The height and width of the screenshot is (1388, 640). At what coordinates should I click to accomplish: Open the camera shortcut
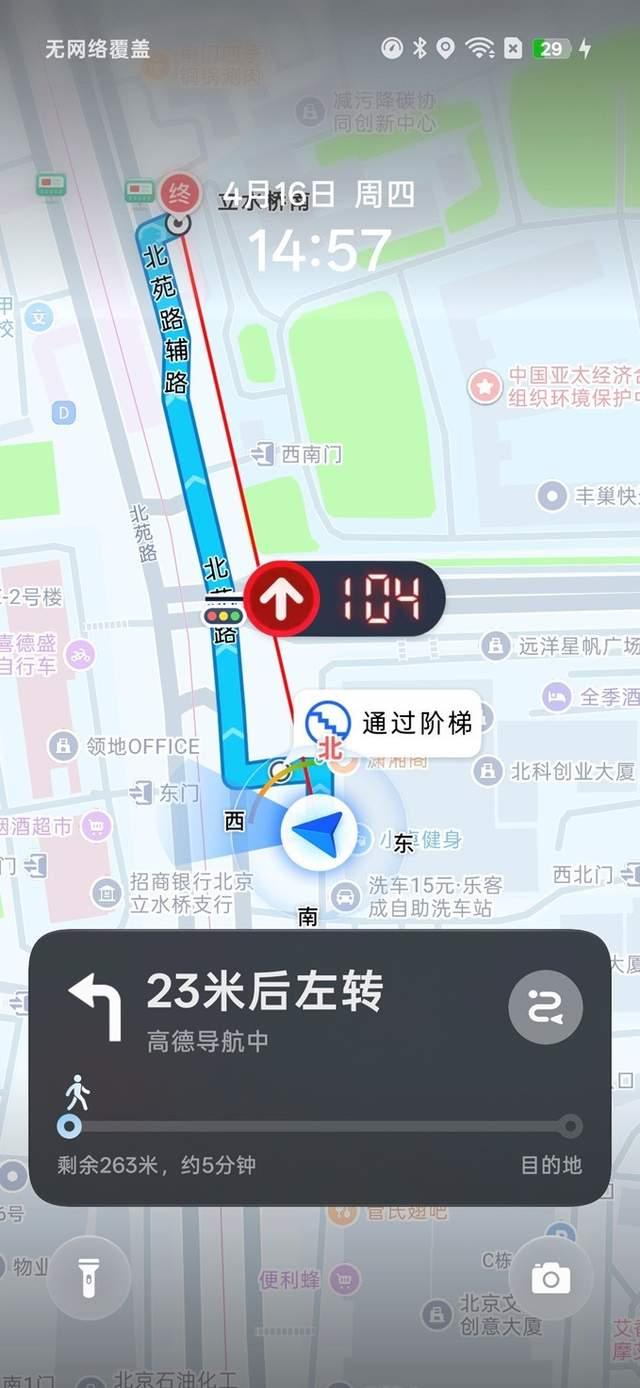(550, 1277)
